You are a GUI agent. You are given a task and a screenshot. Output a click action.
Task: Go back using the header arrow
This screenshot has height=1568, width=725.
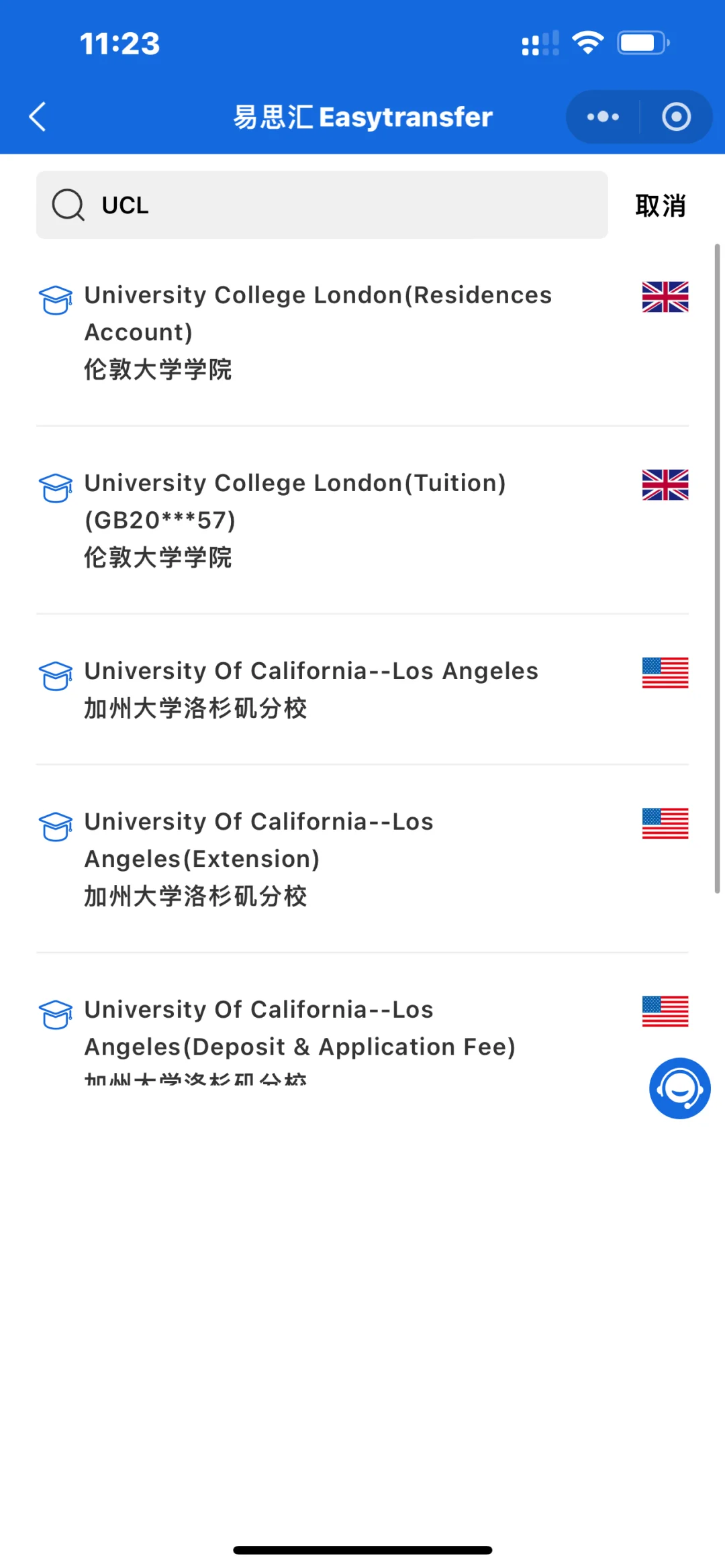click(38, 117)
